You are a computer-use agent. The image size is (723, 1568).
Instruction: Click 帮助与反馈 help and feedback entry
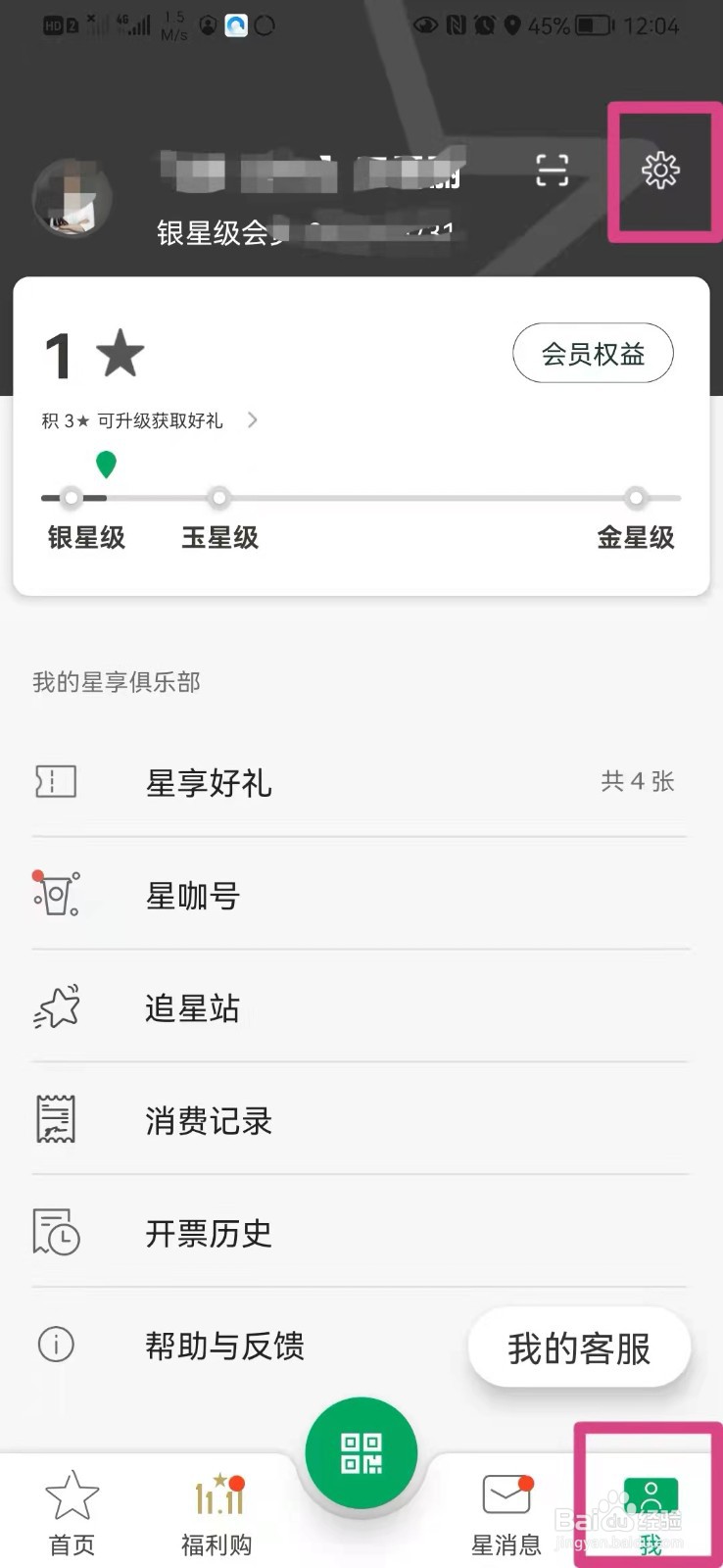223,1346
